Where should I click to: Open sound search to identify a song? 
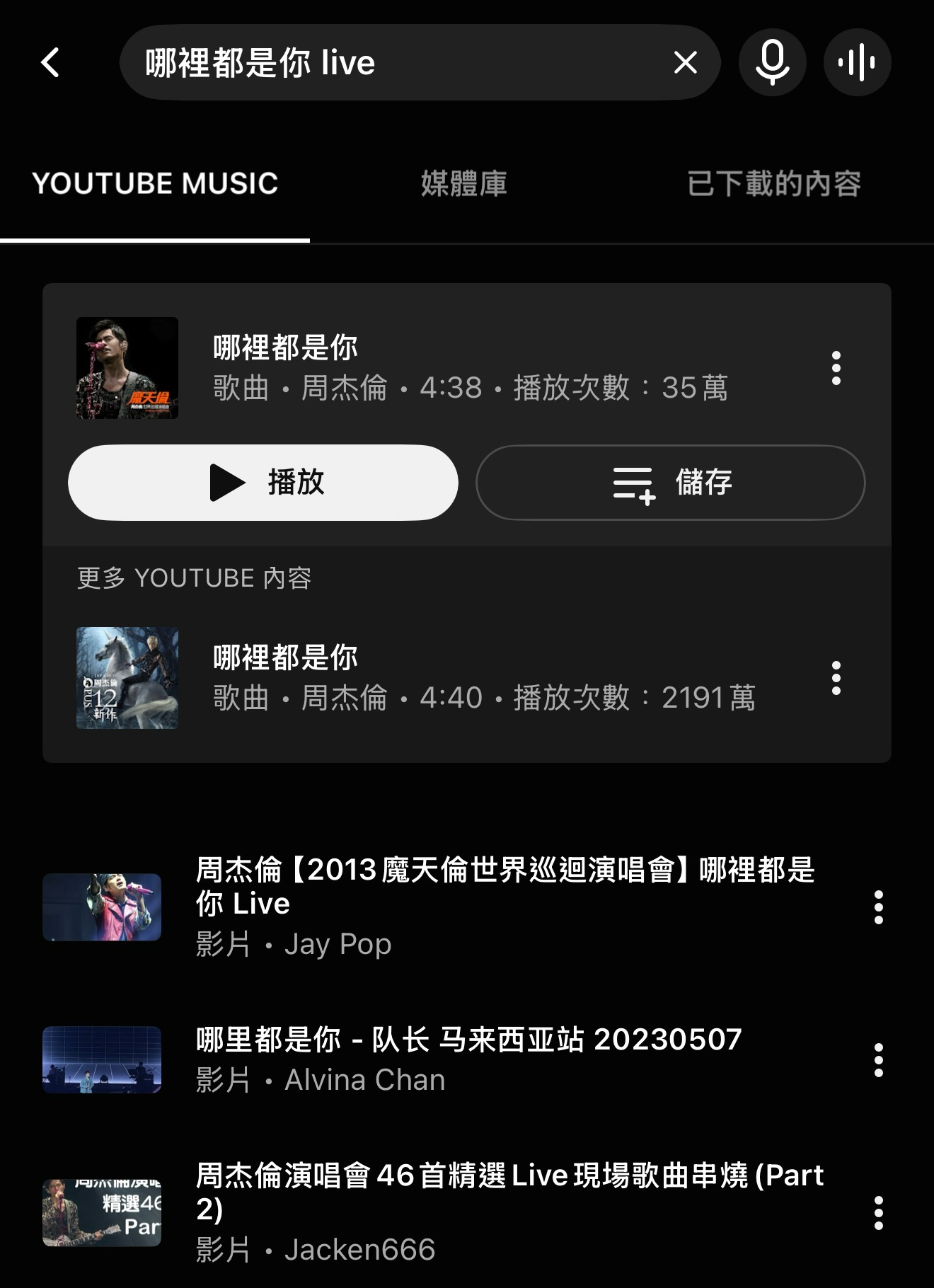[857, 63]
